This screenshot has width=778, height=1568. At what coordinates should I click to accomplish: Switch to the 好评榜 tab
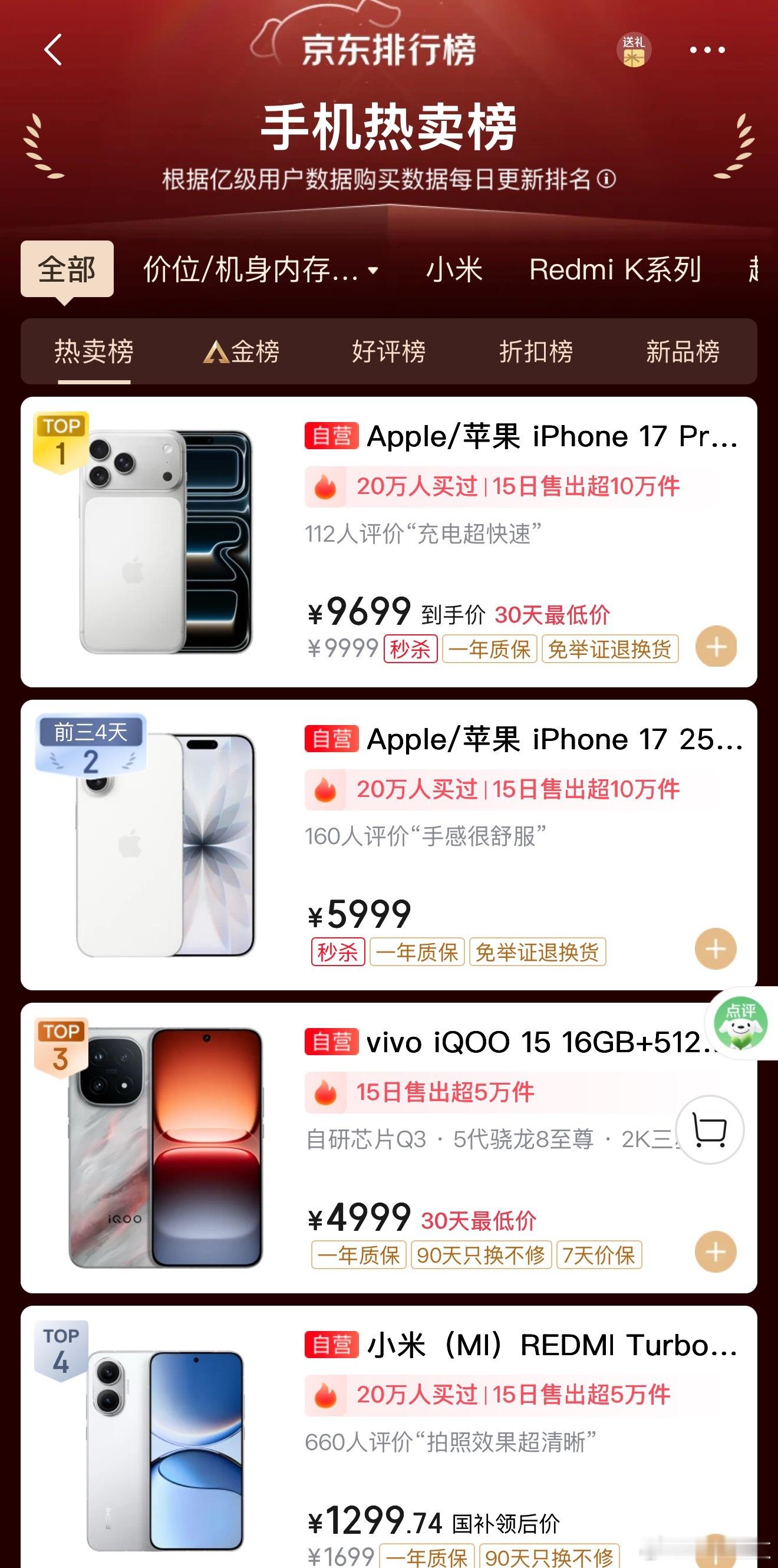click(x=389, y=352)
